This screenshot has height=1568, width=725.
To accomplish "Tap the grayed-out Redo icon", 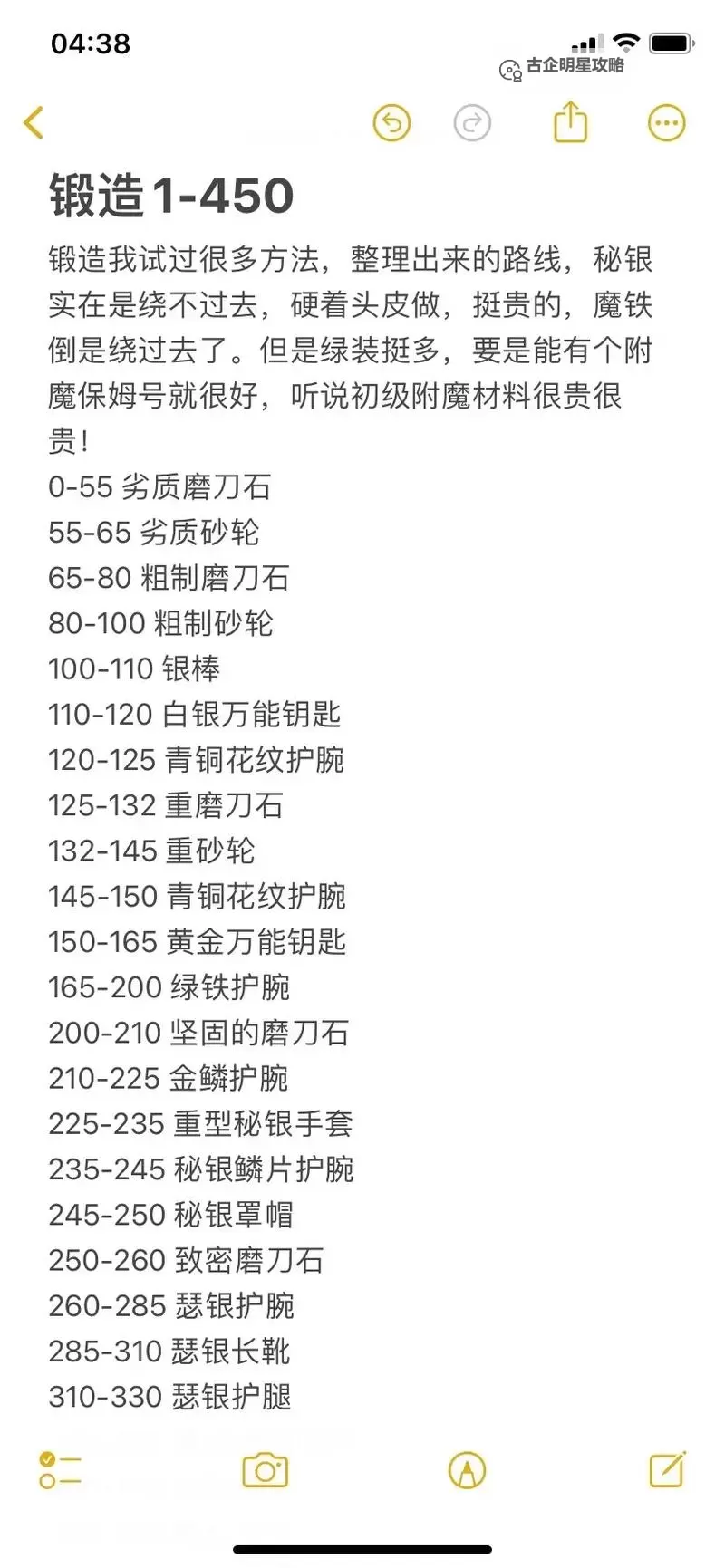I will point(472,122).
